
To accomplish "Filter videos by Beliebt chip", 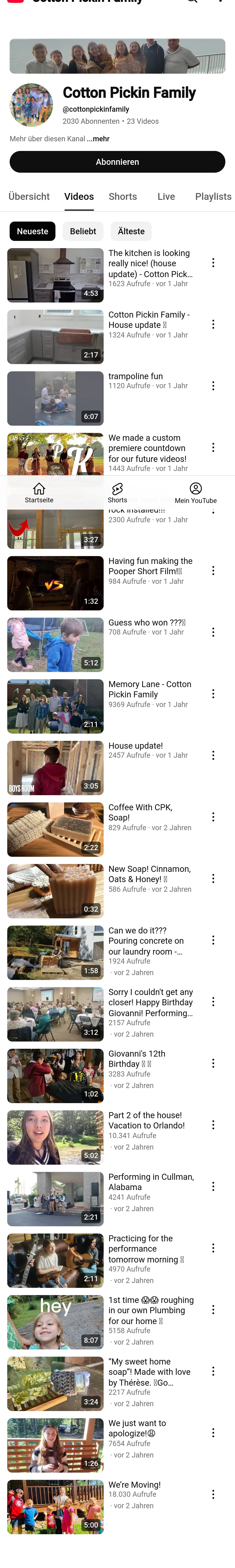I will coord(83,231).
